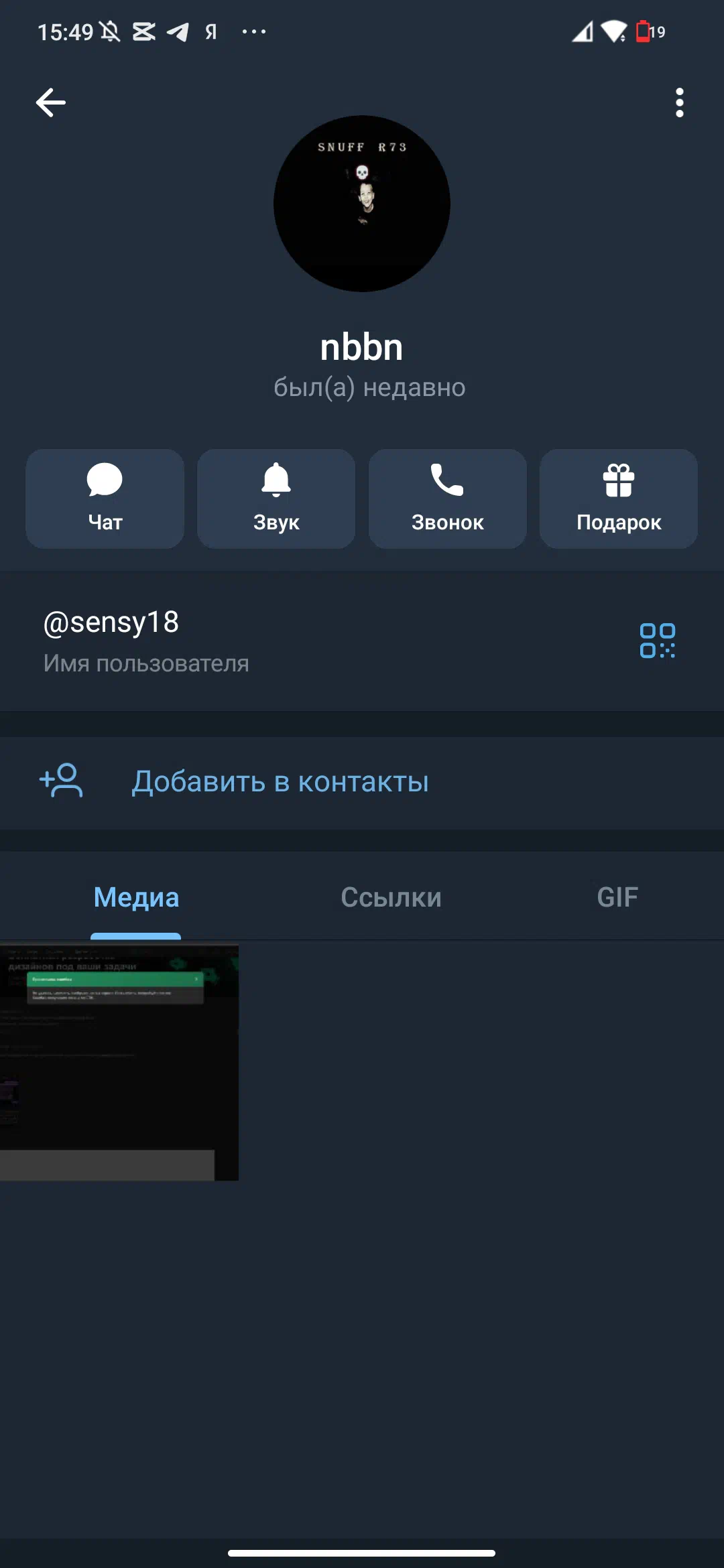The height and width of the screenshot is (1568, 724).
Task: Send a gift via Подарок
Action: click(618, 499)
